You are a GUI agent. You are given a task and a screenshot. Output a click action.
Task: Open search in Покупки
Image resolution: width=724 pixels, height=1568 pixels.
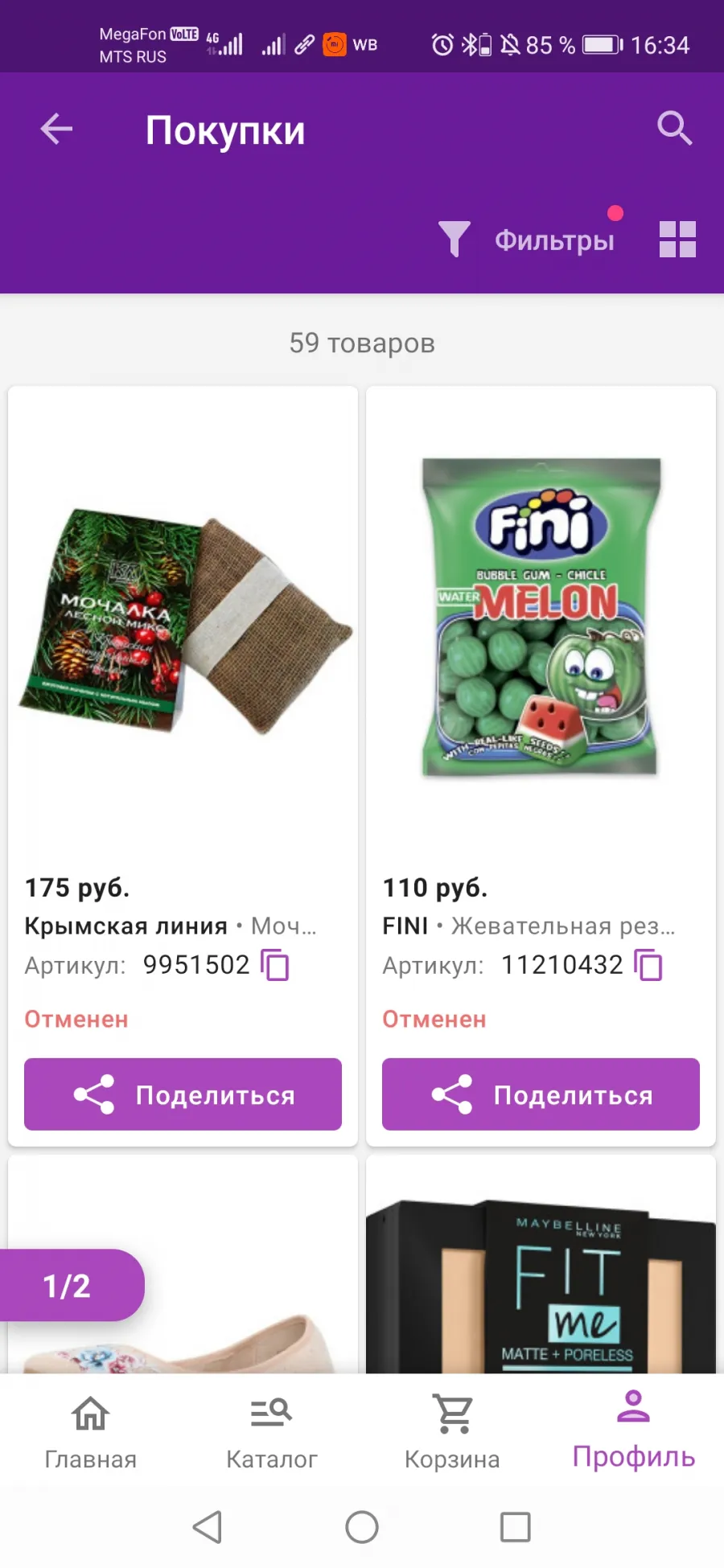point(674,129)
